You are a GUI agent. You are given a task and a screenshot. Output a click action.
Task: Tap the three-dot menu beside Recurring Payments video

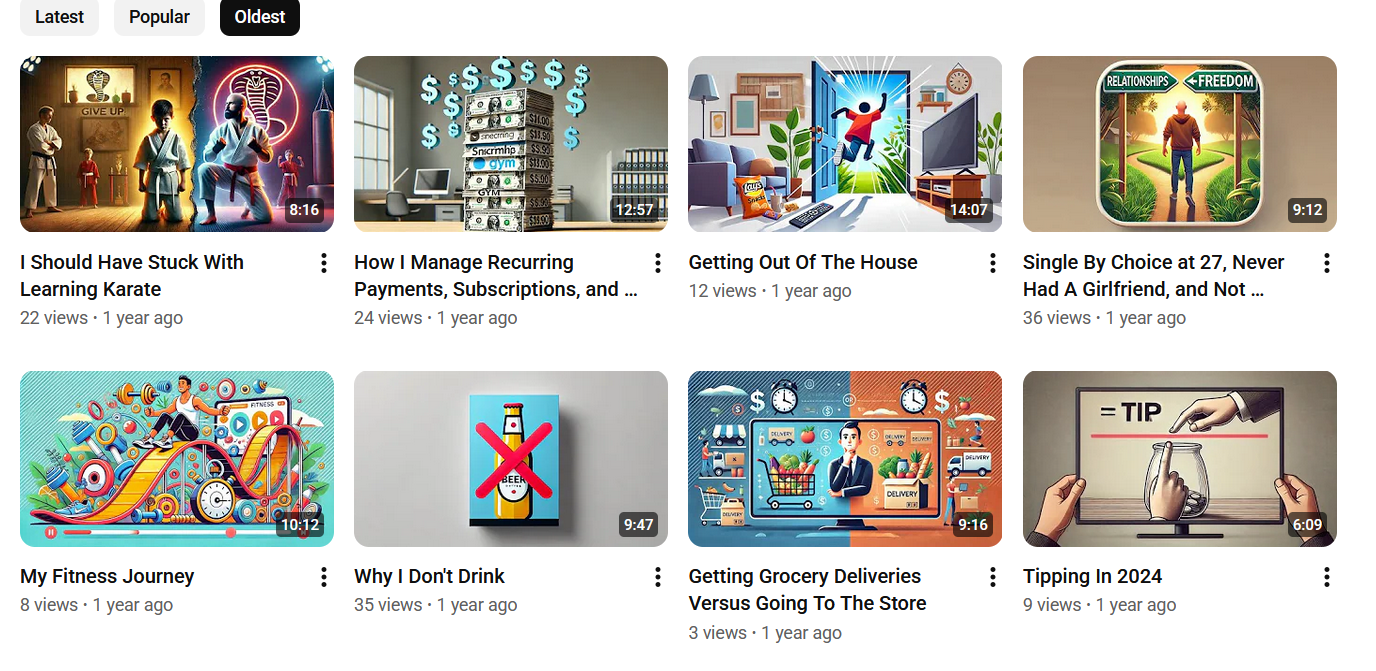tap(657, 263)
